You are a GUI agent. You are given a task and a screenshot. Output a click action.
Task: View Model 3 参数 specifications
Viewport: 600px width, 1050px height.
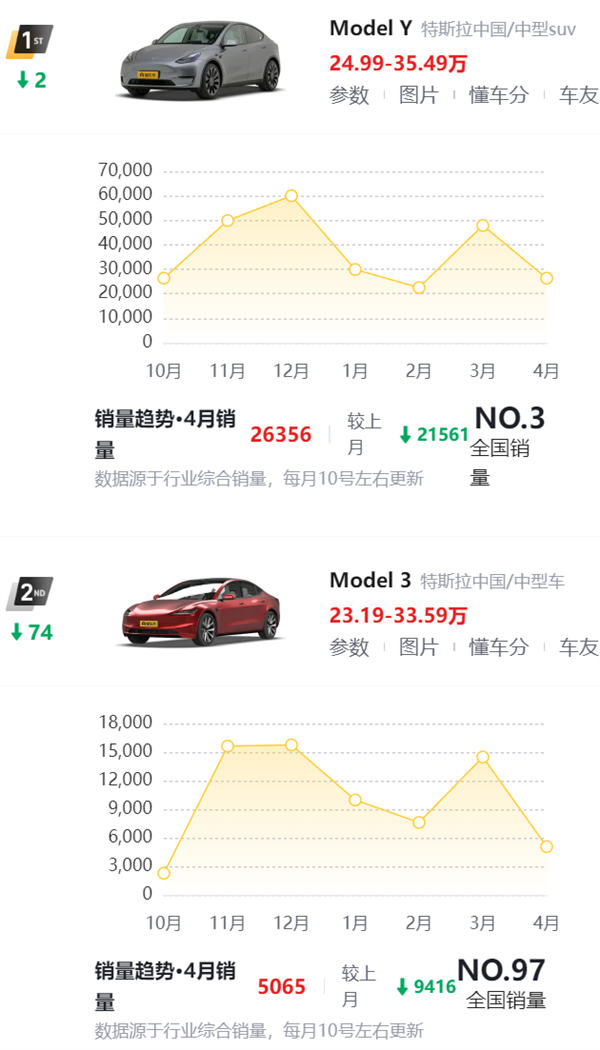tap(349, 647)
